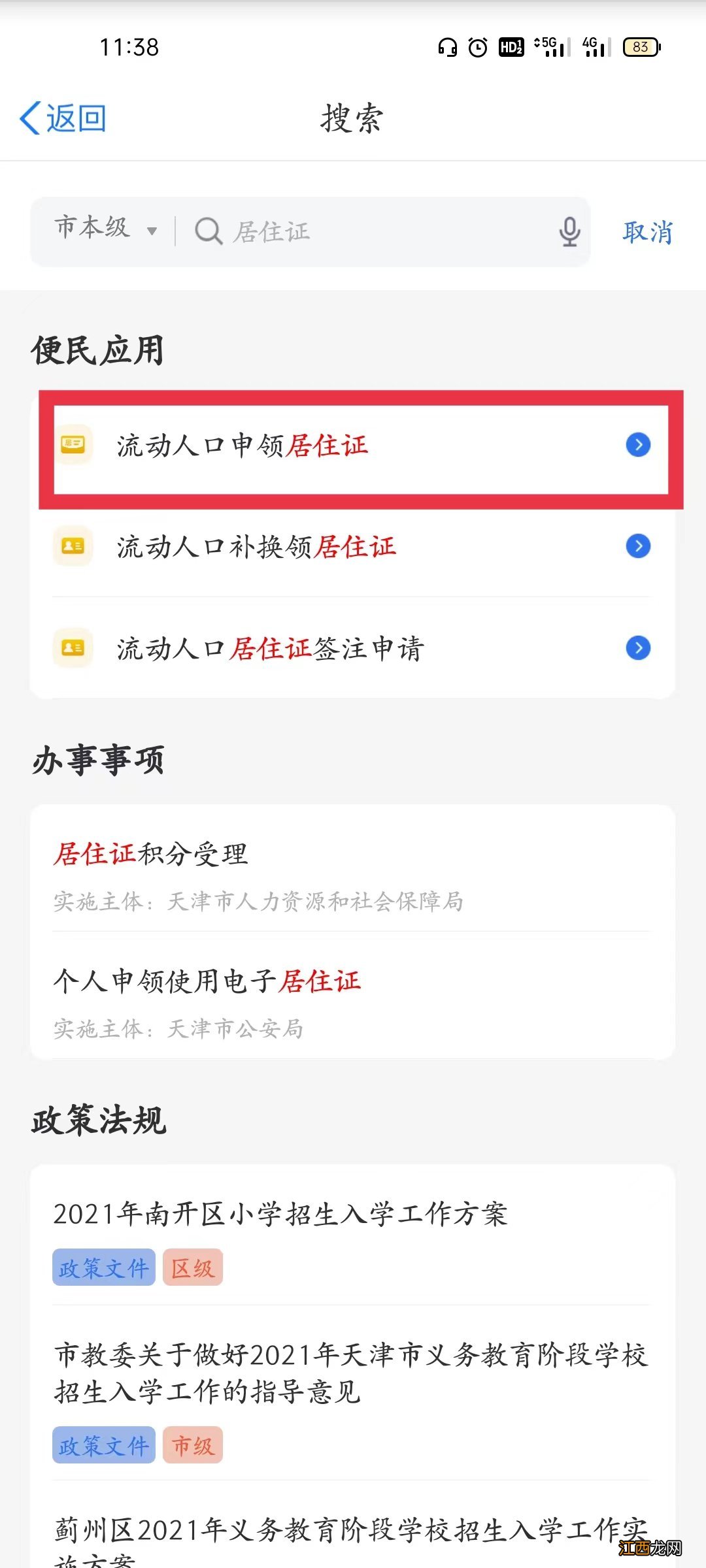706x1568 pixels.
Task: Click the icon beside 流动人口居住证签注申请
Action: pyautogui.click(x=73, y=649)
